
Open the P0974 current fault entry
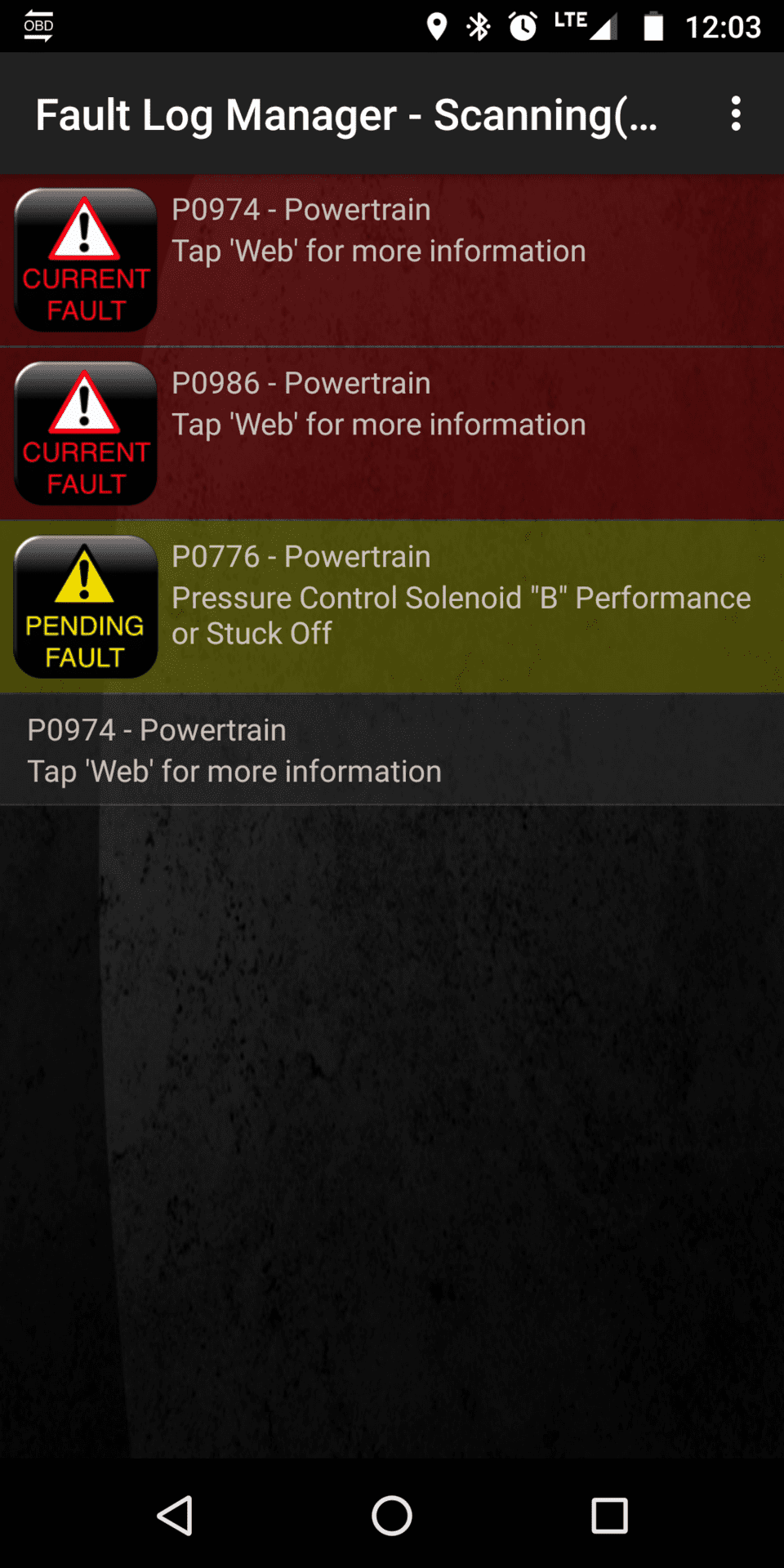coord(392,261)
